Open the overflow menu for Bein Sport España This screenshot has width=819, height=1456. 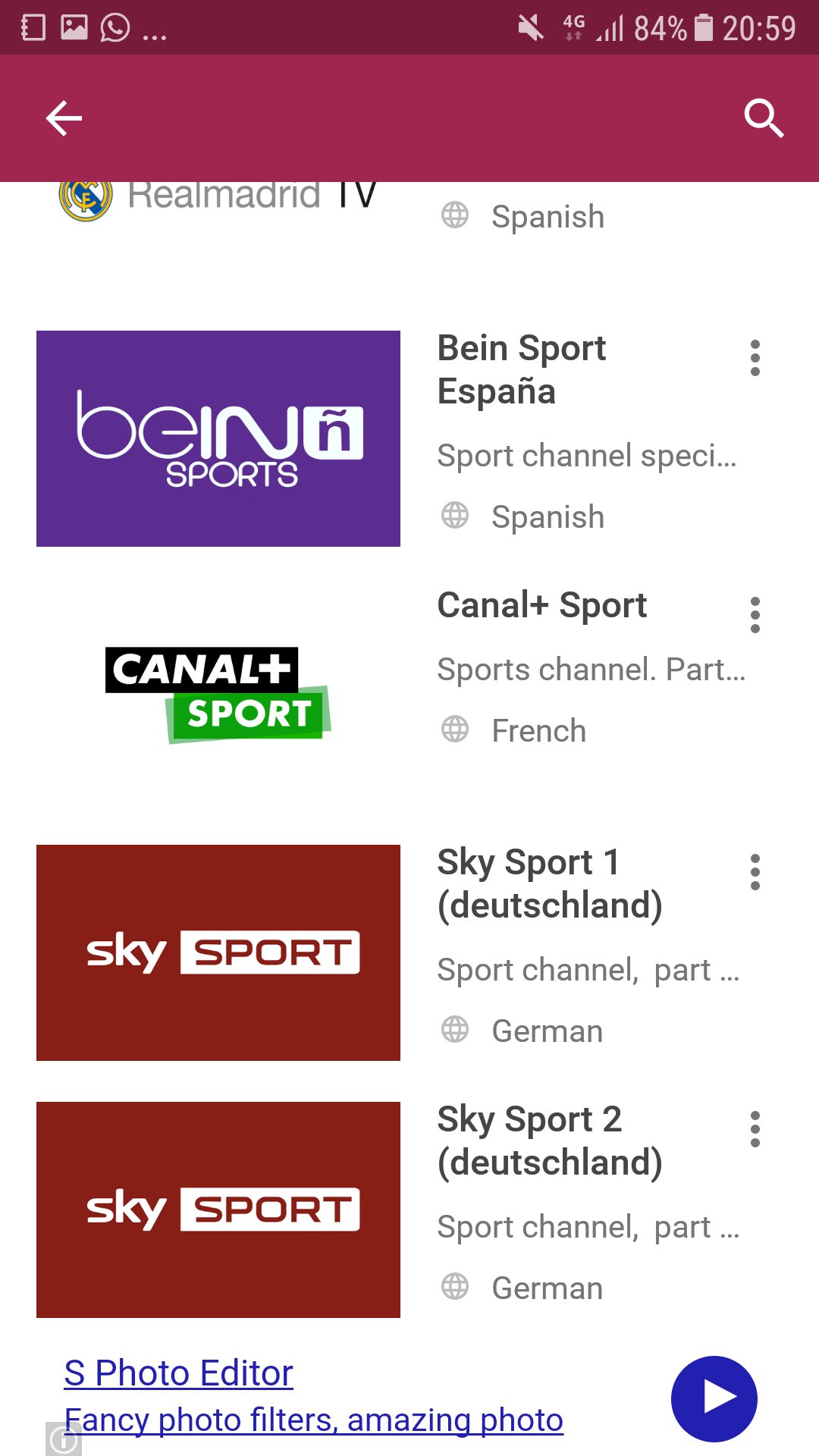[755, 359]
